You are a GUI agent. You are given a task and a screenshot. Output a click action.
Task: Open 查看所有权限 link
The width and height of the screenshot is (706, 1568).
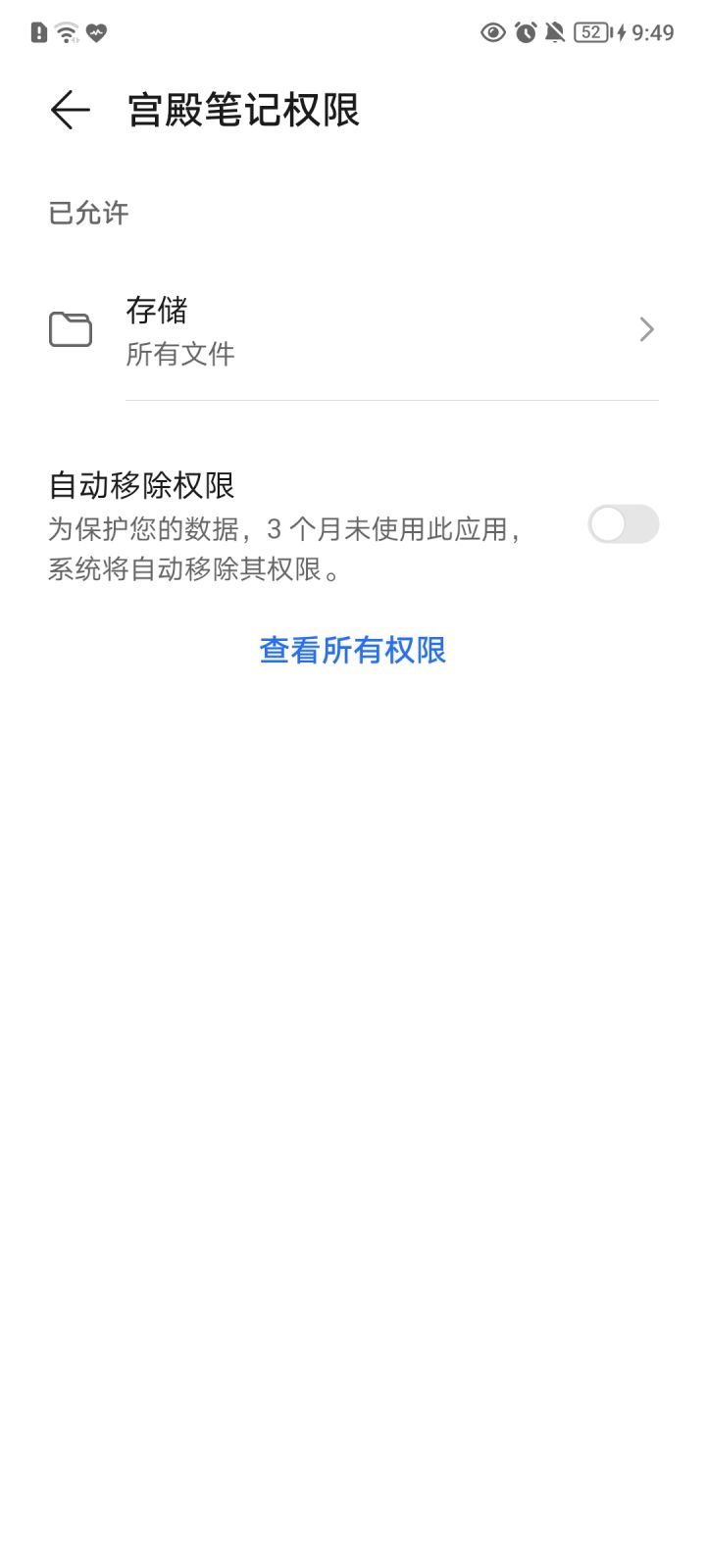(352, 650)
